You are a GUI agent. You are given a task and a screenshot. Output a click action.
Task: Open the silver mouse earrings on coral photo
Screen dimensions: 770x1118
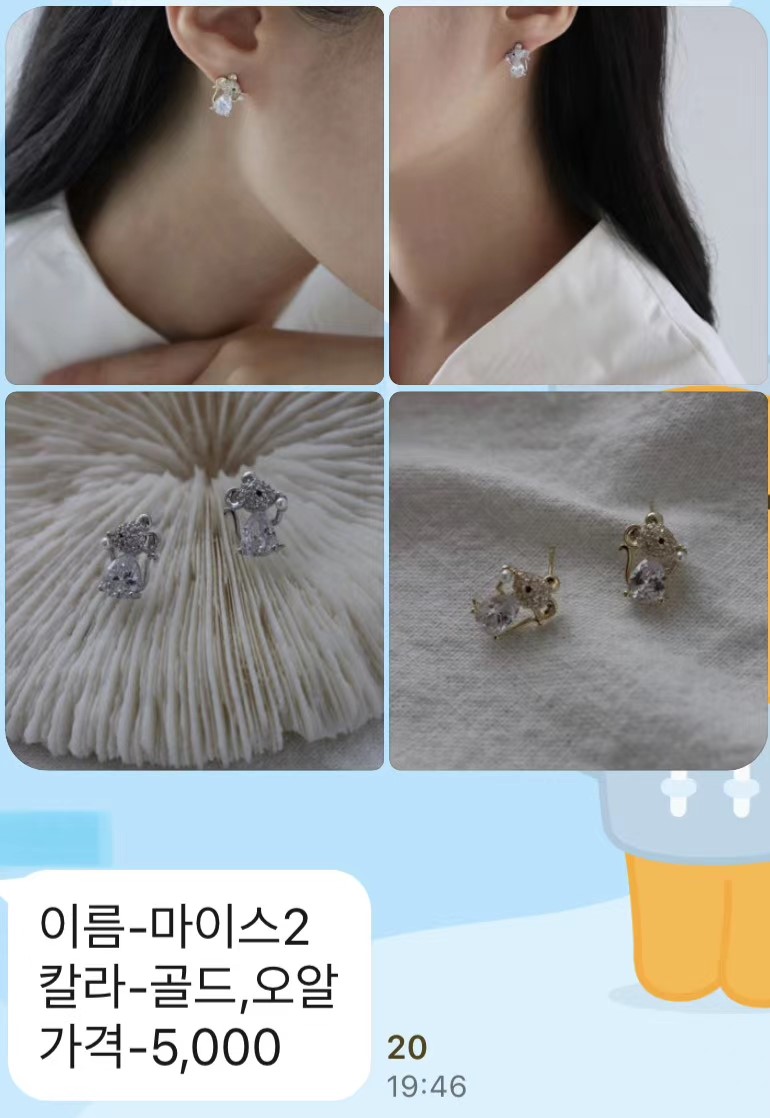(x=194, y=580)
